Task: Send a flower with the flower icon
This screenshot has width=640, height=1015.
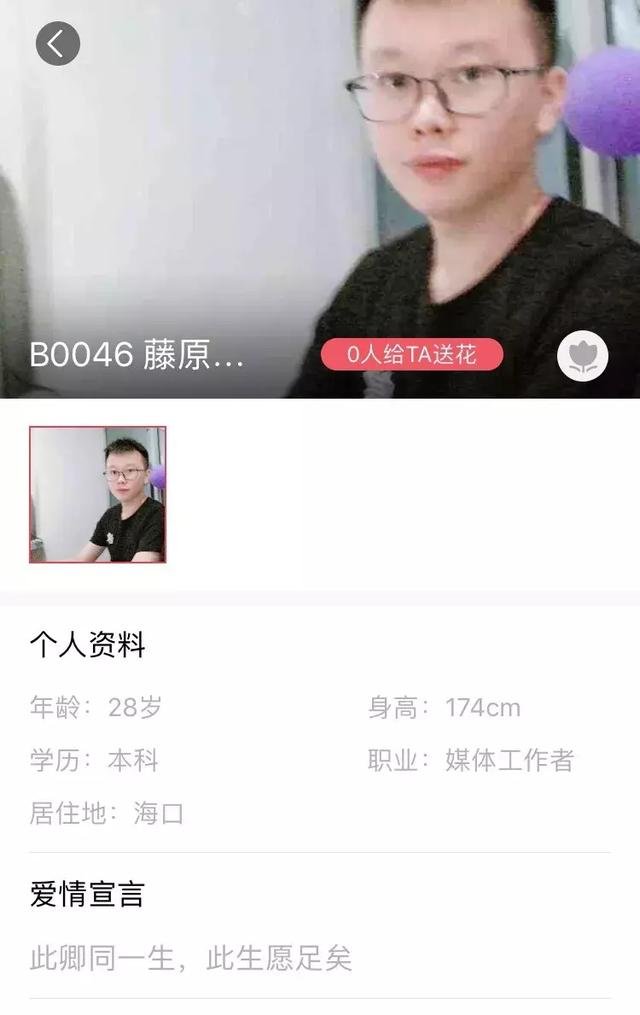Action: (582, 355)
